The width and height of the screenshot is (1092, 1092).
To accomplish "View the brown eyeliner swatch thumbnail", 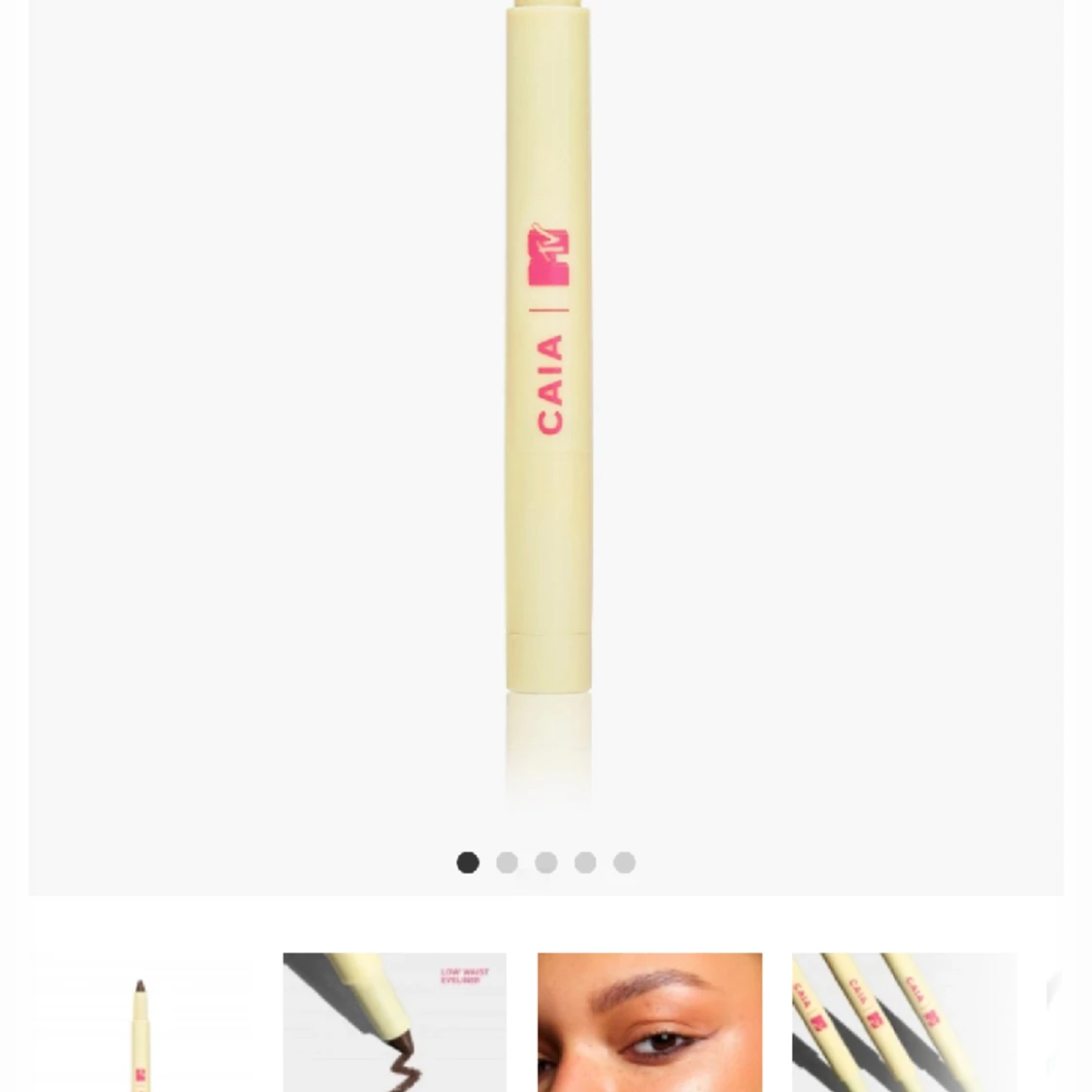I will (394, 1024).
